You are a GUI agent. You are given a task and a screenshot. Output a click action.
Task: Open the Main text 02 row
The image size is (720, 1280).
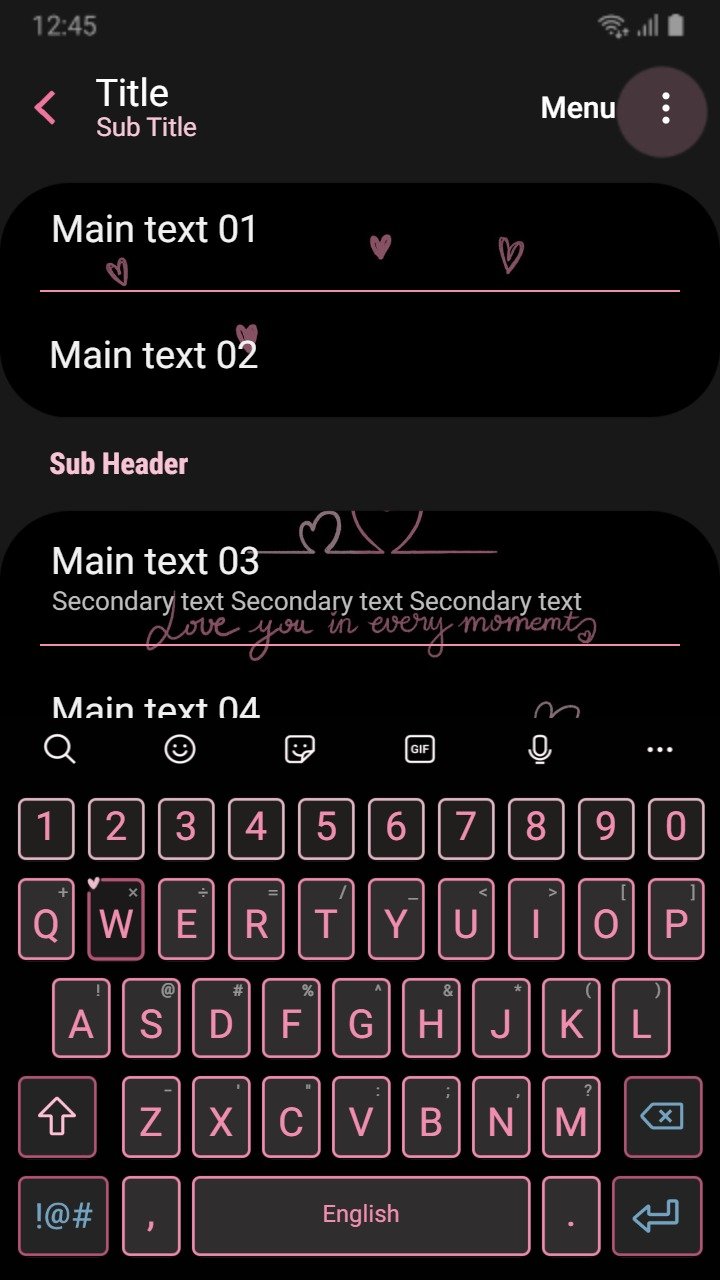[360, 355]
